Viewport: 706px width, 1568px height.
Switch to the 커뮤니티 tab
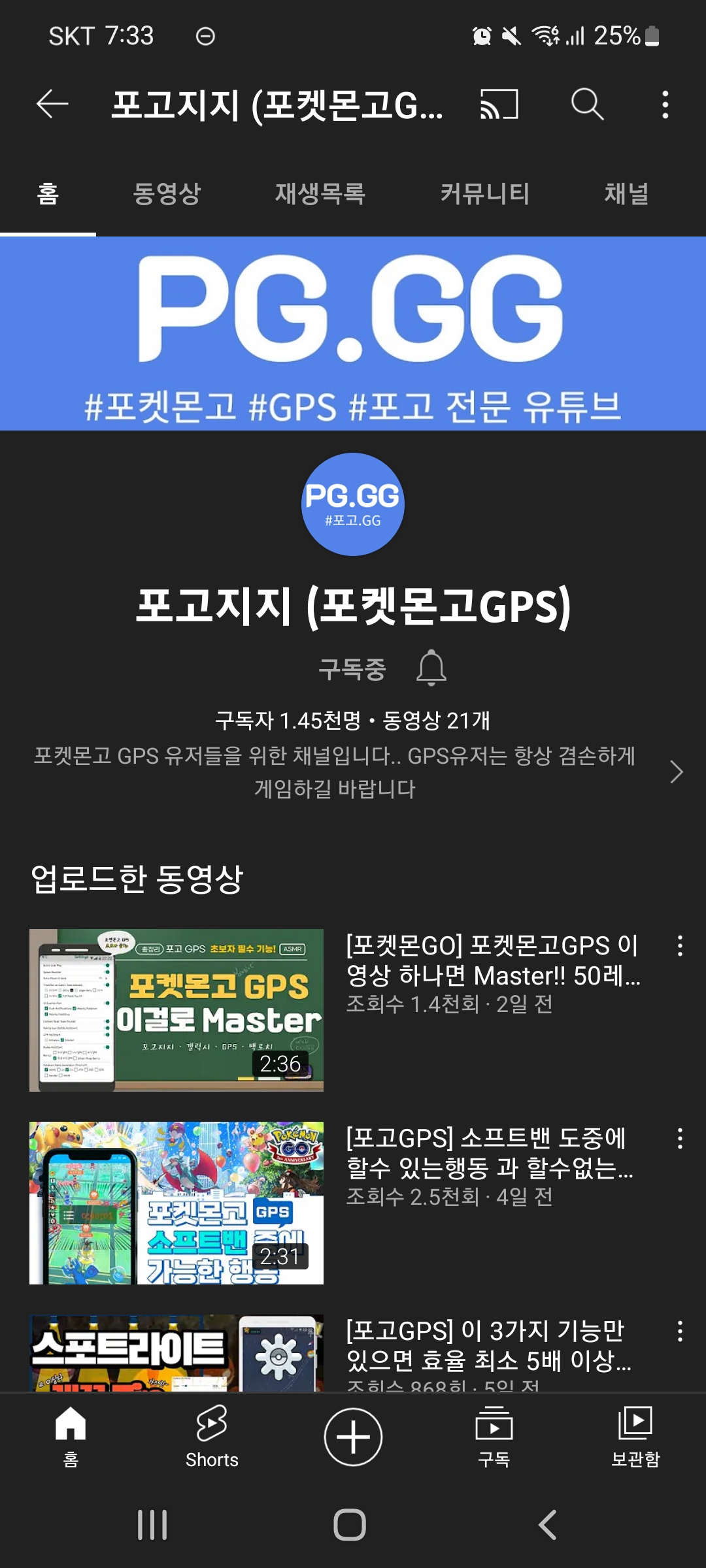pyautogui.click(x=484, y=193)
